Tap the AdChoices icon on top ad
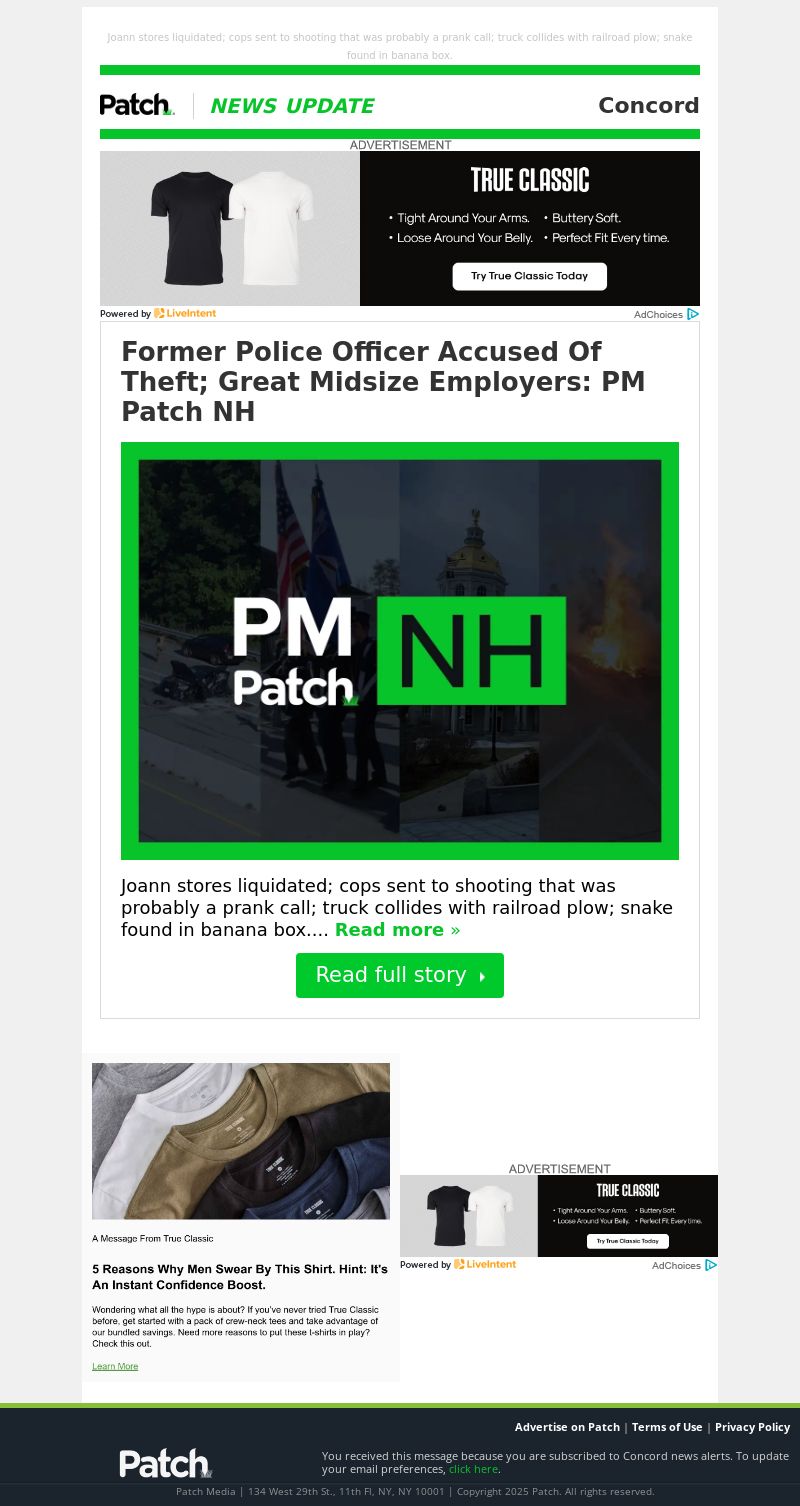This screenshot has height=1506, width=800. [x=693, y=314]
